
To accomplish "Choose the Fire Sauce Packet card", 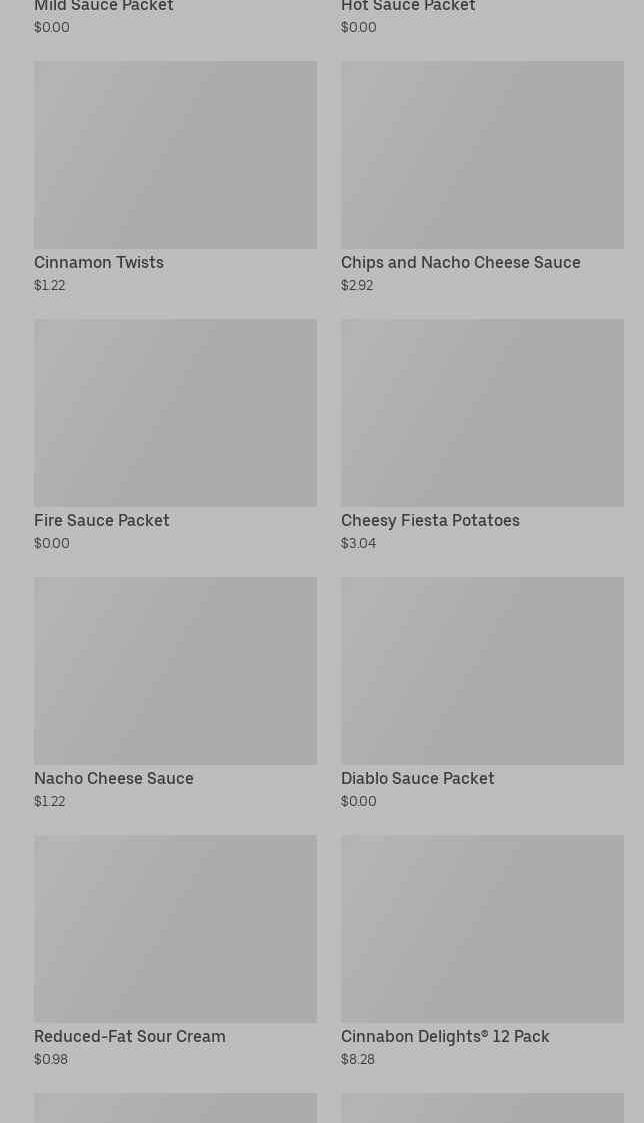I will point(175,413).
